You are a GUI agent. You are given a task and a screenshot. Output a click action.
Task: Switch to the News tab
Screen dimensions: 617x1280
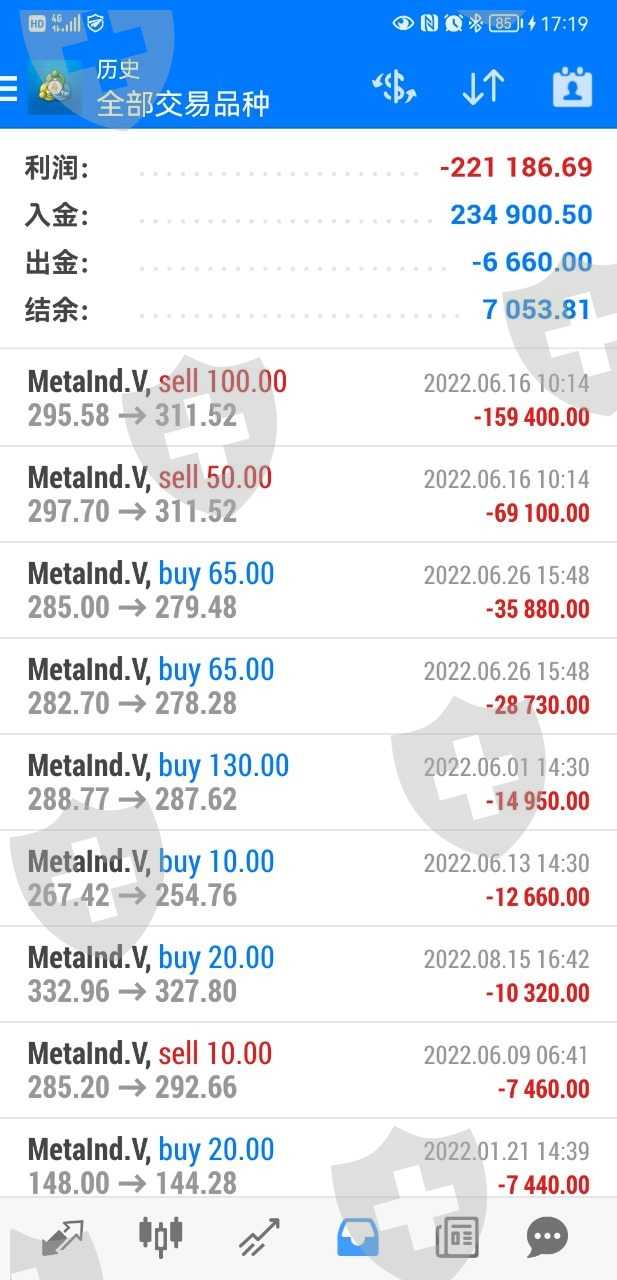click(456, 1238)
